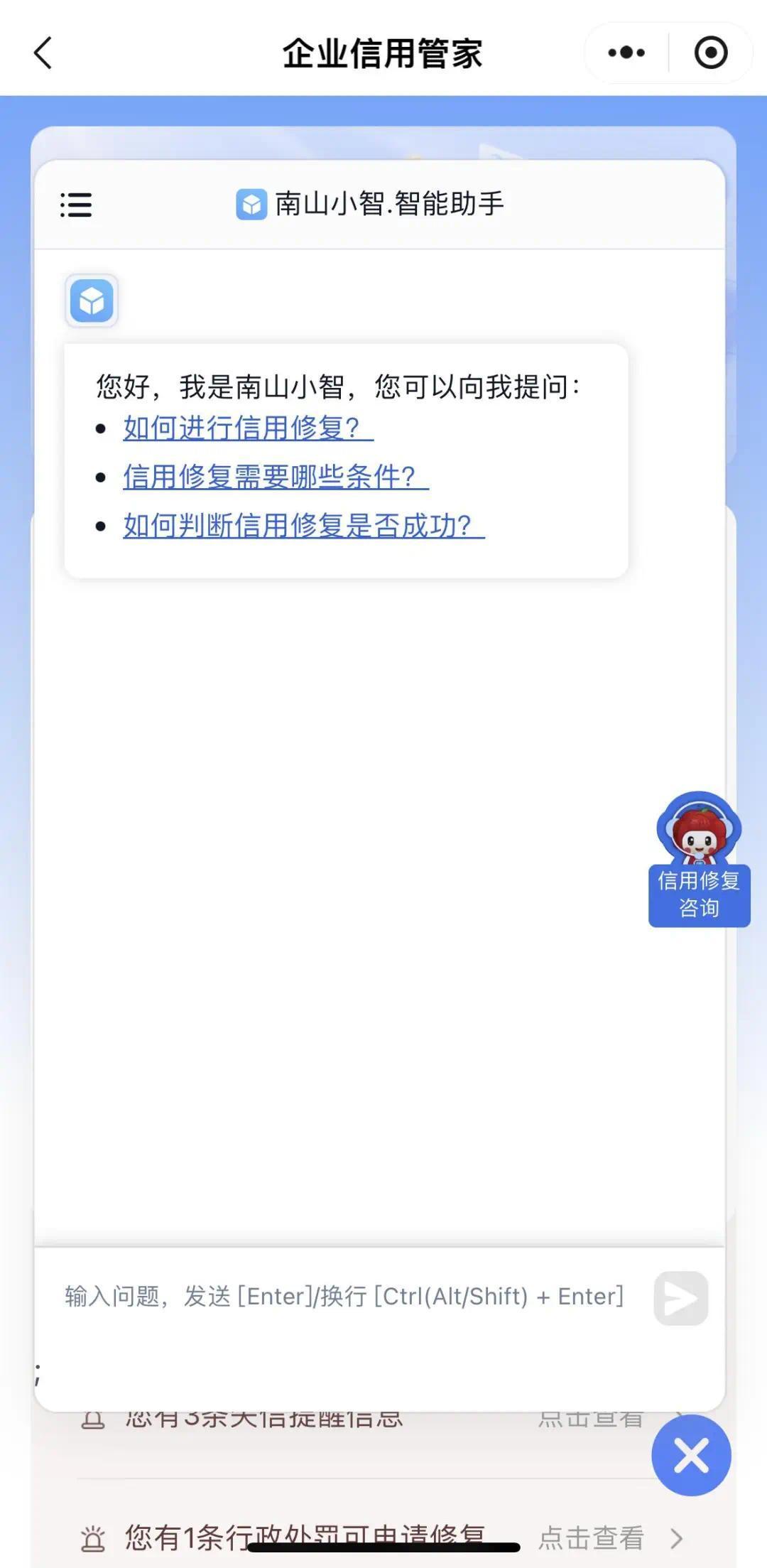Close the mini program via the circle icon
Screen dimensions: 767x1568
(x=710, y=53)
